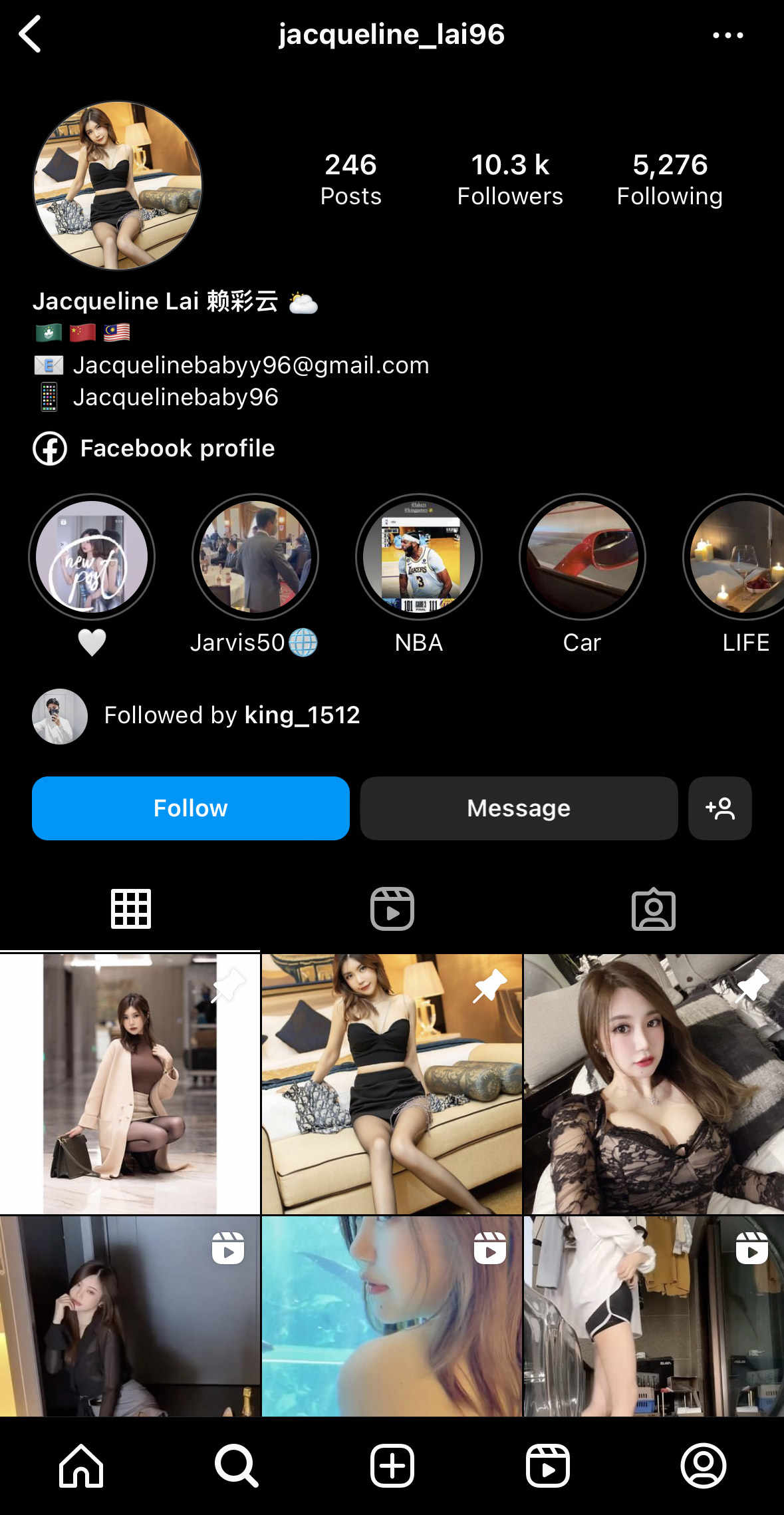Screen dimensions: 784x1515
Task: Follow jacqueline_lai96
Action: [191, 808]
